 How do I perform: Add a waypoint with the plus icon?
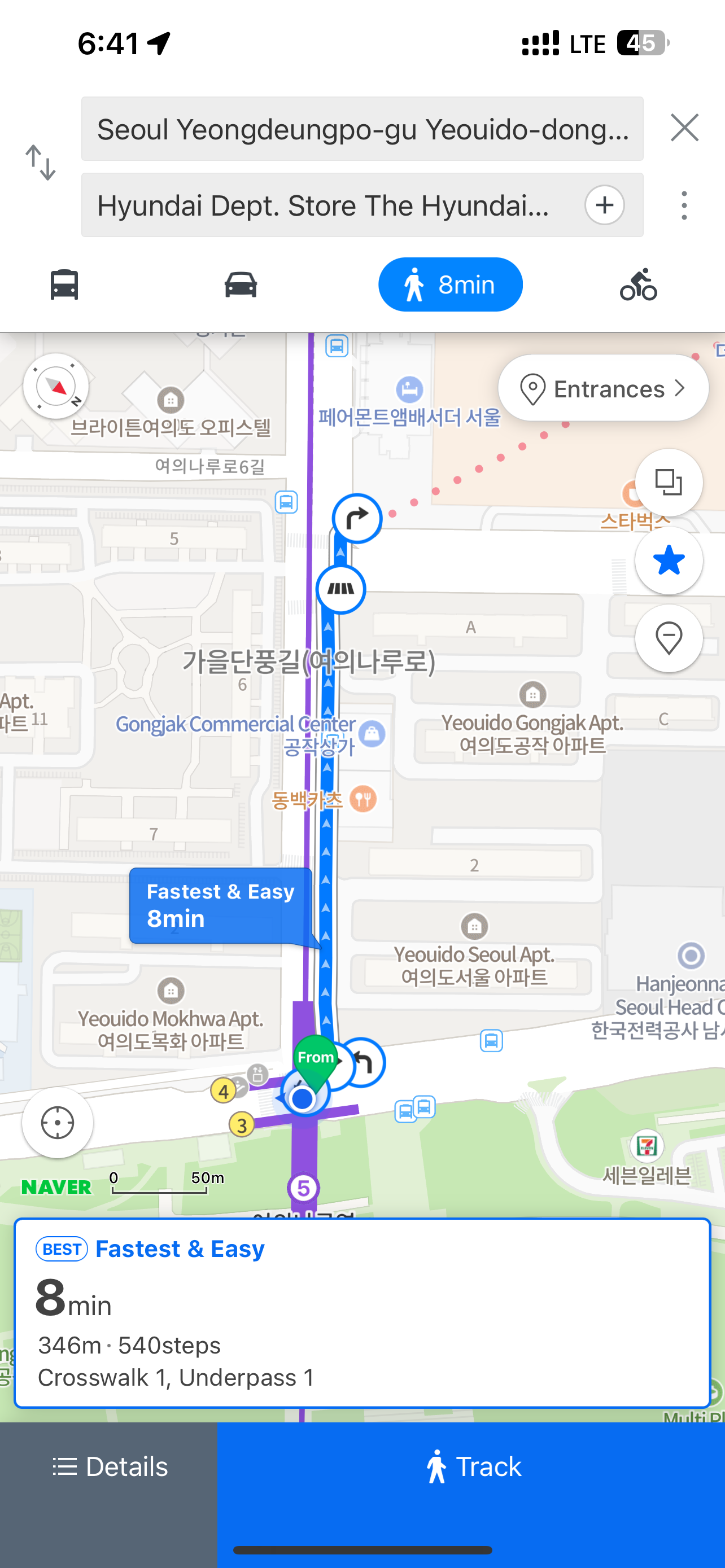[605, 205]
